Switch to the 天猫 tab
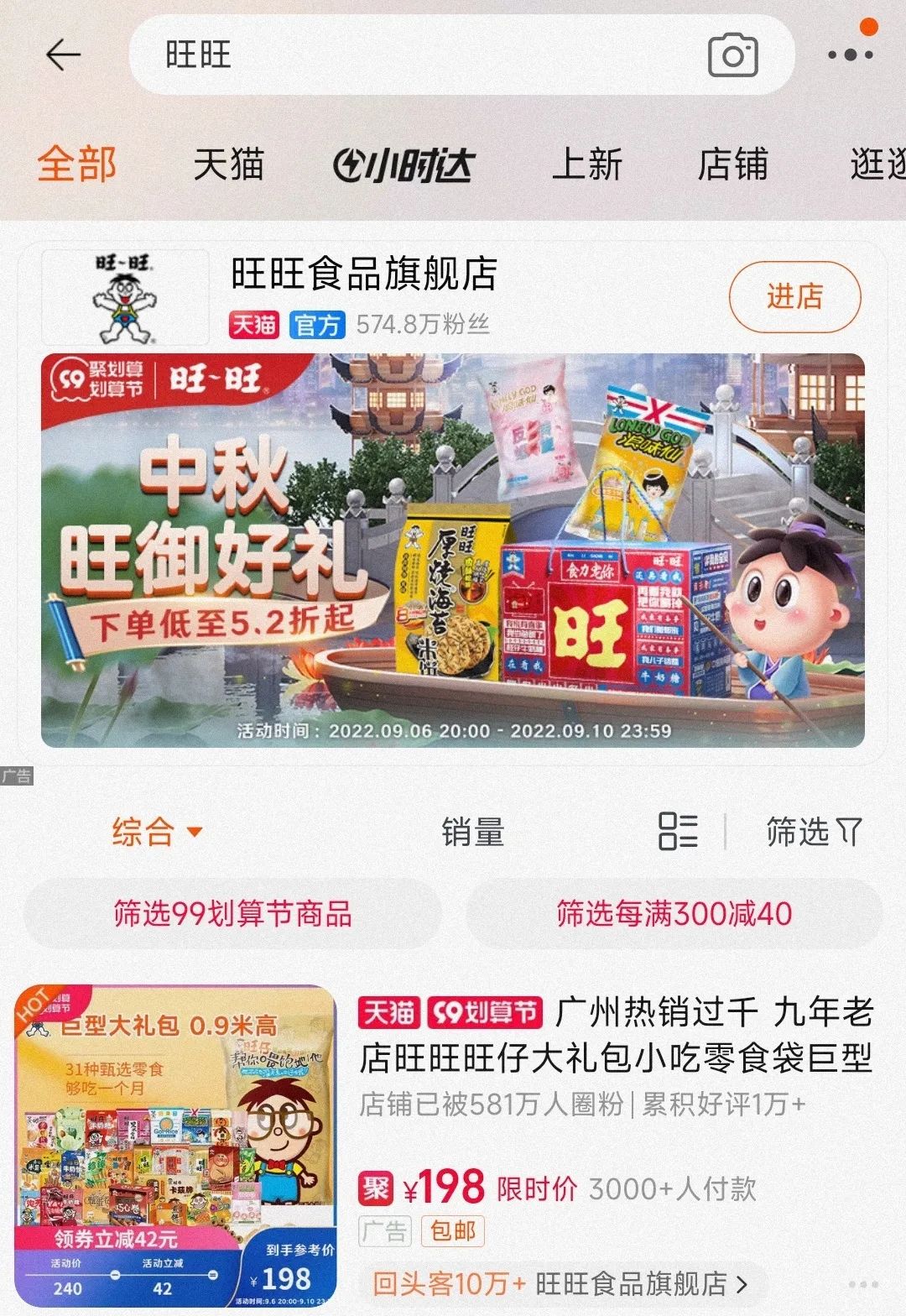 click(228, 164)
